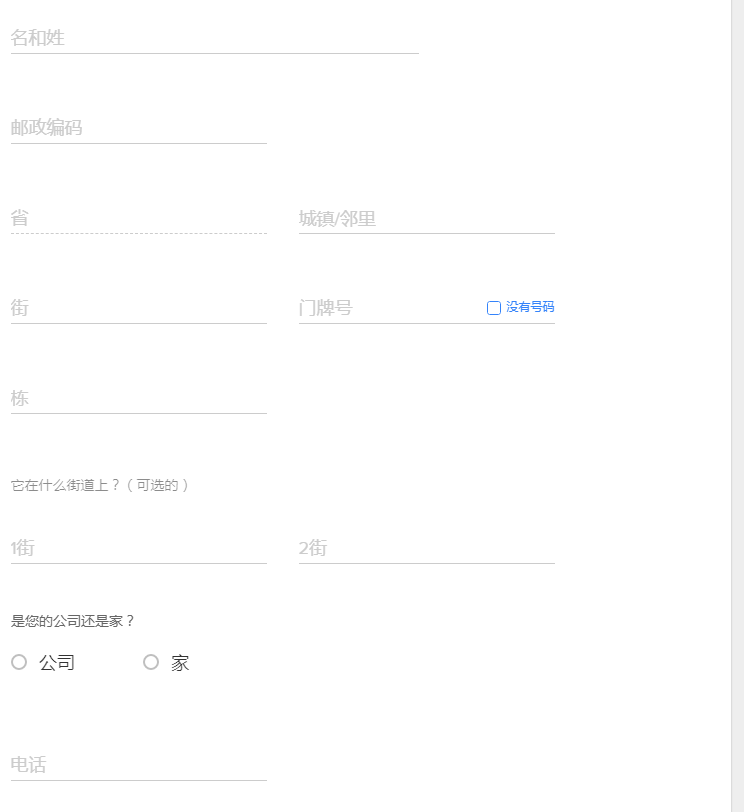Image resolution: width=744 pixels, height=812 pixels.
Task: Focus the 栋 building field
Action: [138, 398]
